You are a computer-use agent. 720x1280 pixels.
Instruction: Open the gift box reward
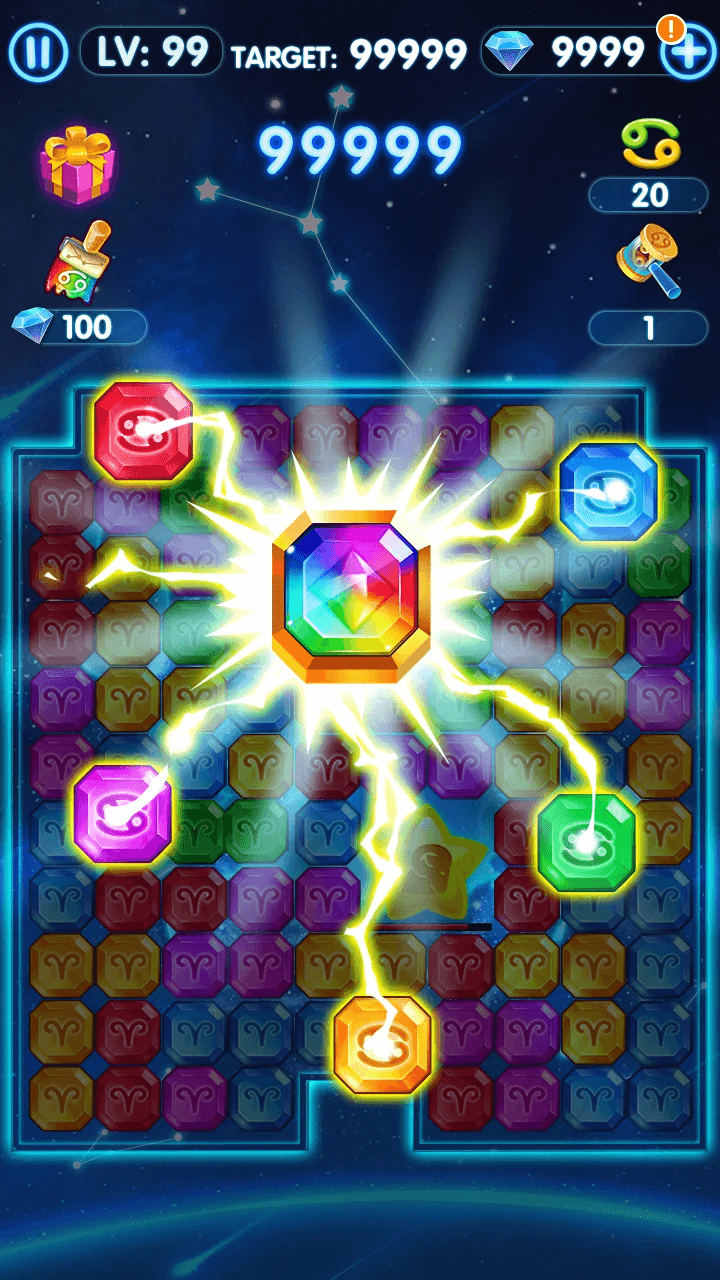click(x=78, y=164)
